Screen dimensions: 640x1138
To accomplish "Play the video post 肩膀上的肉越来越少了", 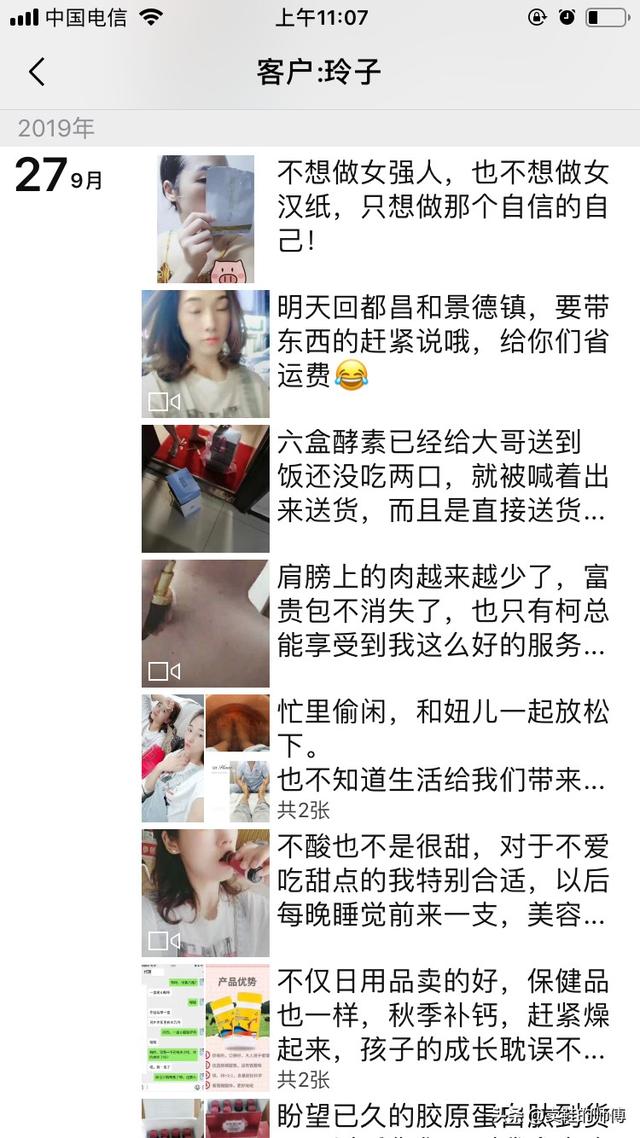I will (x=205, y=623).
